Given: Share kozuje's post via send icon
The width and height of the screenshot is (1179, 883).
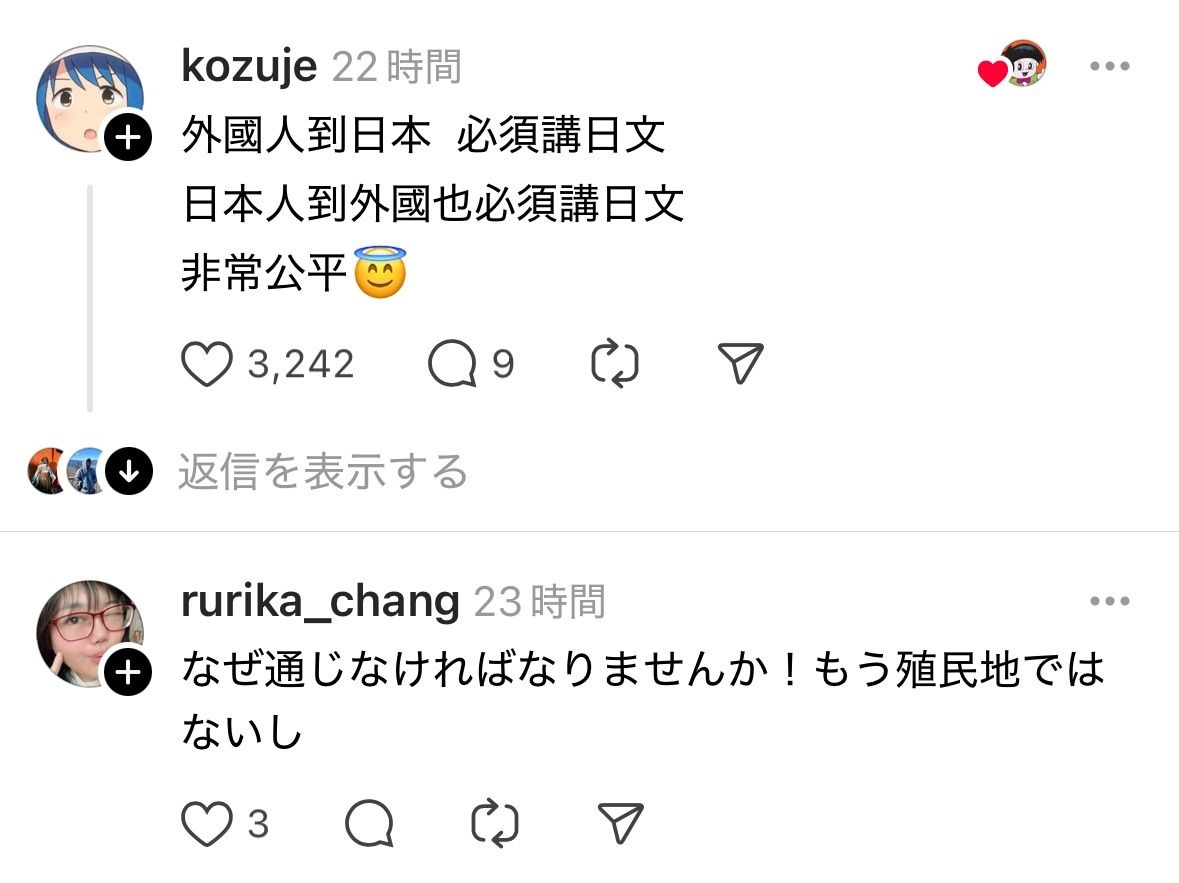Looking at the screenshot, I should (741, 364).
